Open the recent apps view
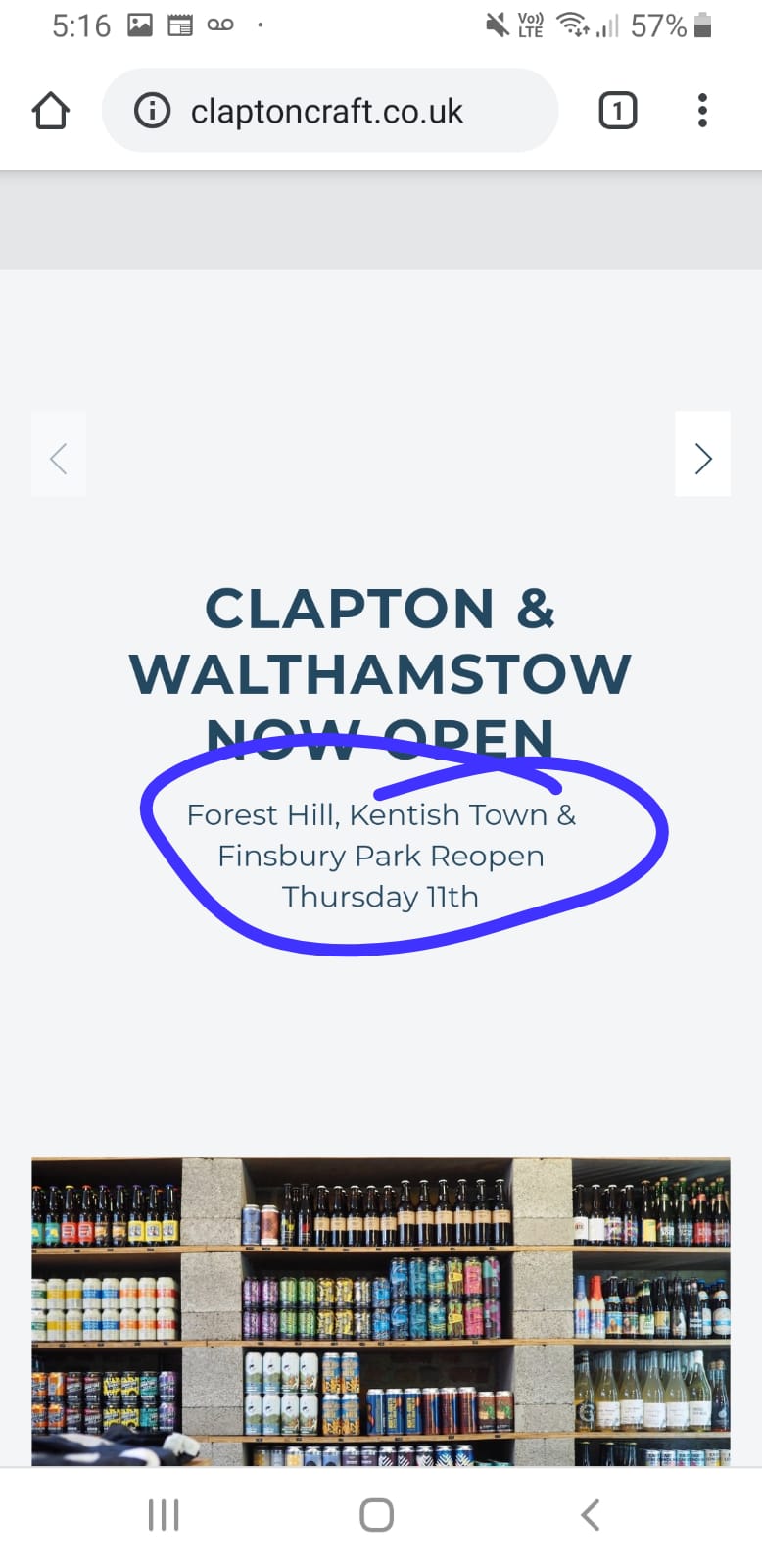The image size is (762, 1568). point(164,1514)
